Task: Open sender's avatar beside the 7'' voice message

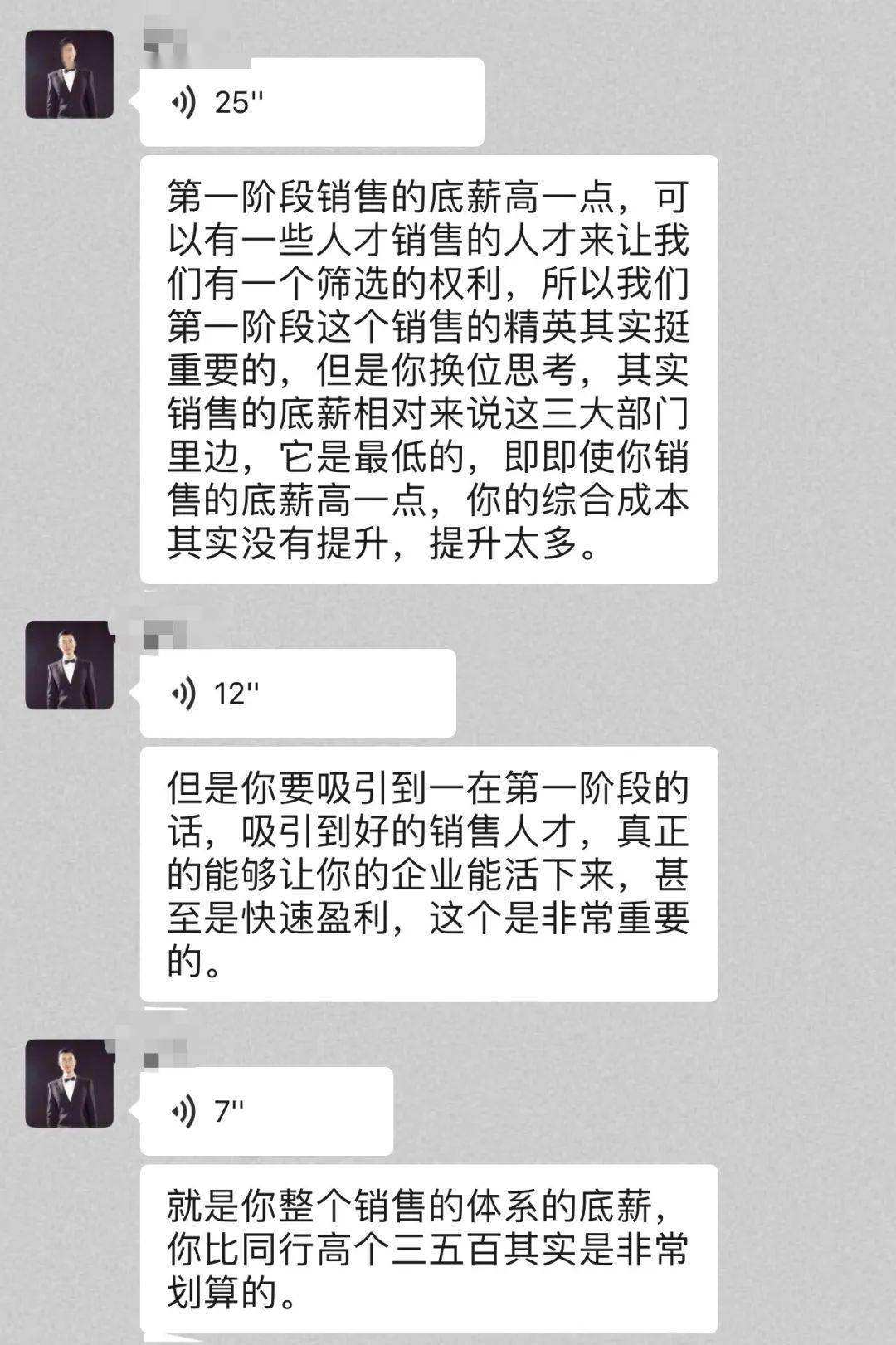Action: click(x=69, y=1083)
